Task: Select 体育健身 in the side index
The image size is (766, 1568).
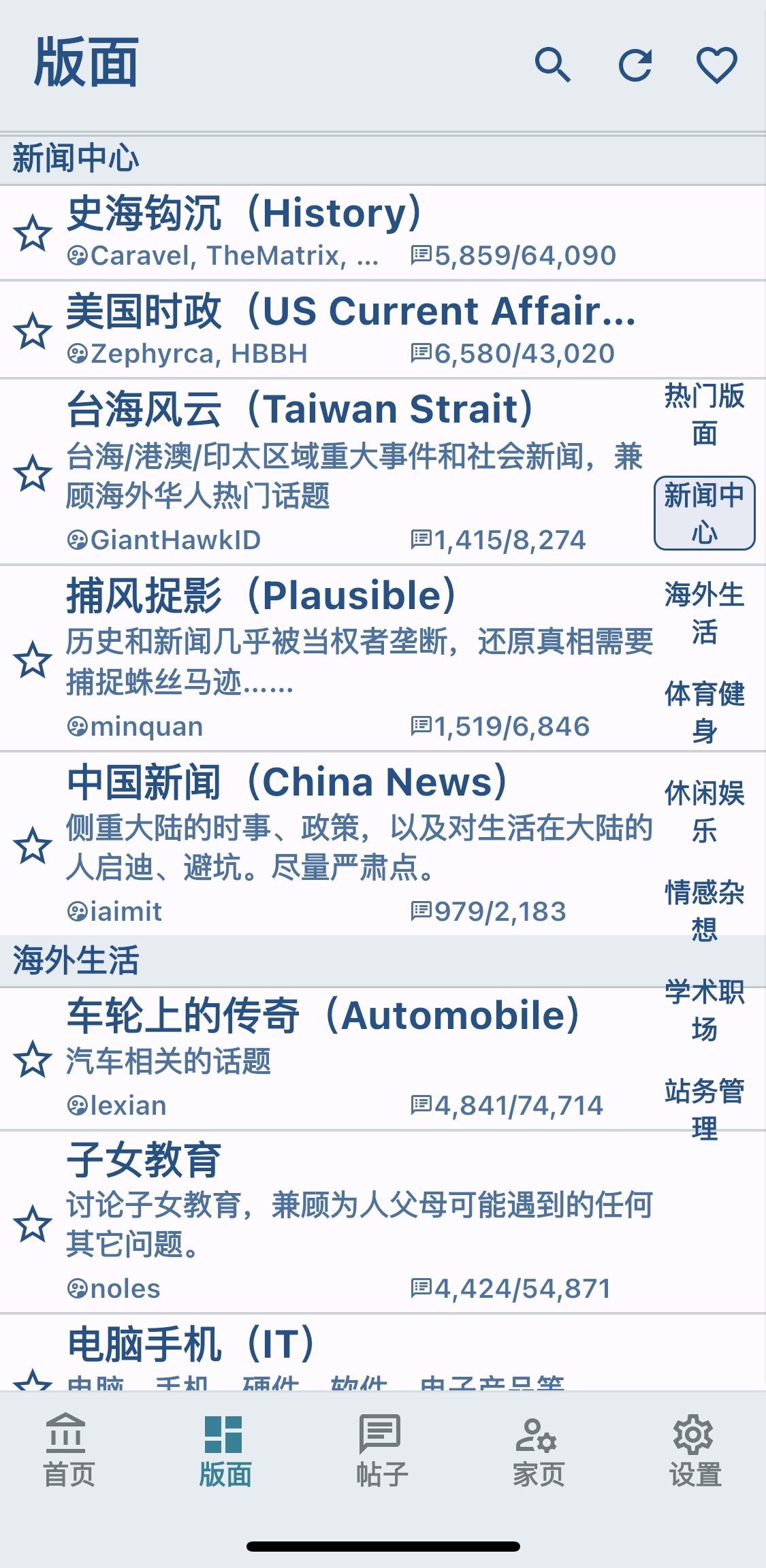Action: click(705, 712)
